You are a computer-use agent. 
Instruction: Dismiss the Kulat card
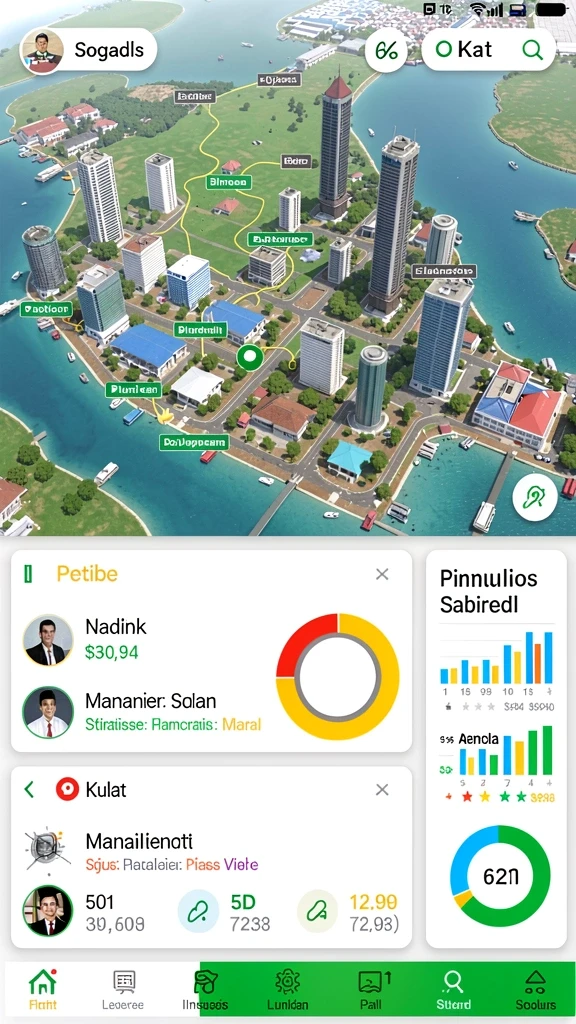[382, 790]
